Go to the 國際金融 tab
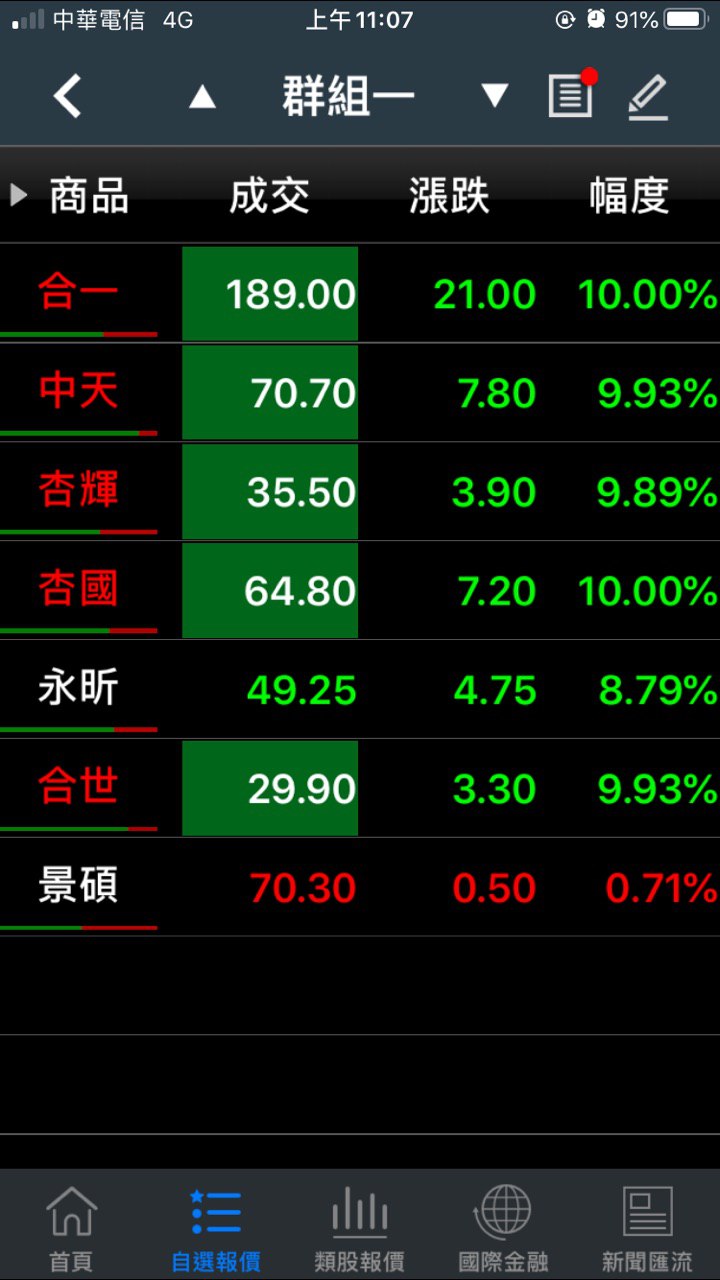The image size is (720, 1280). [504, 1228]
